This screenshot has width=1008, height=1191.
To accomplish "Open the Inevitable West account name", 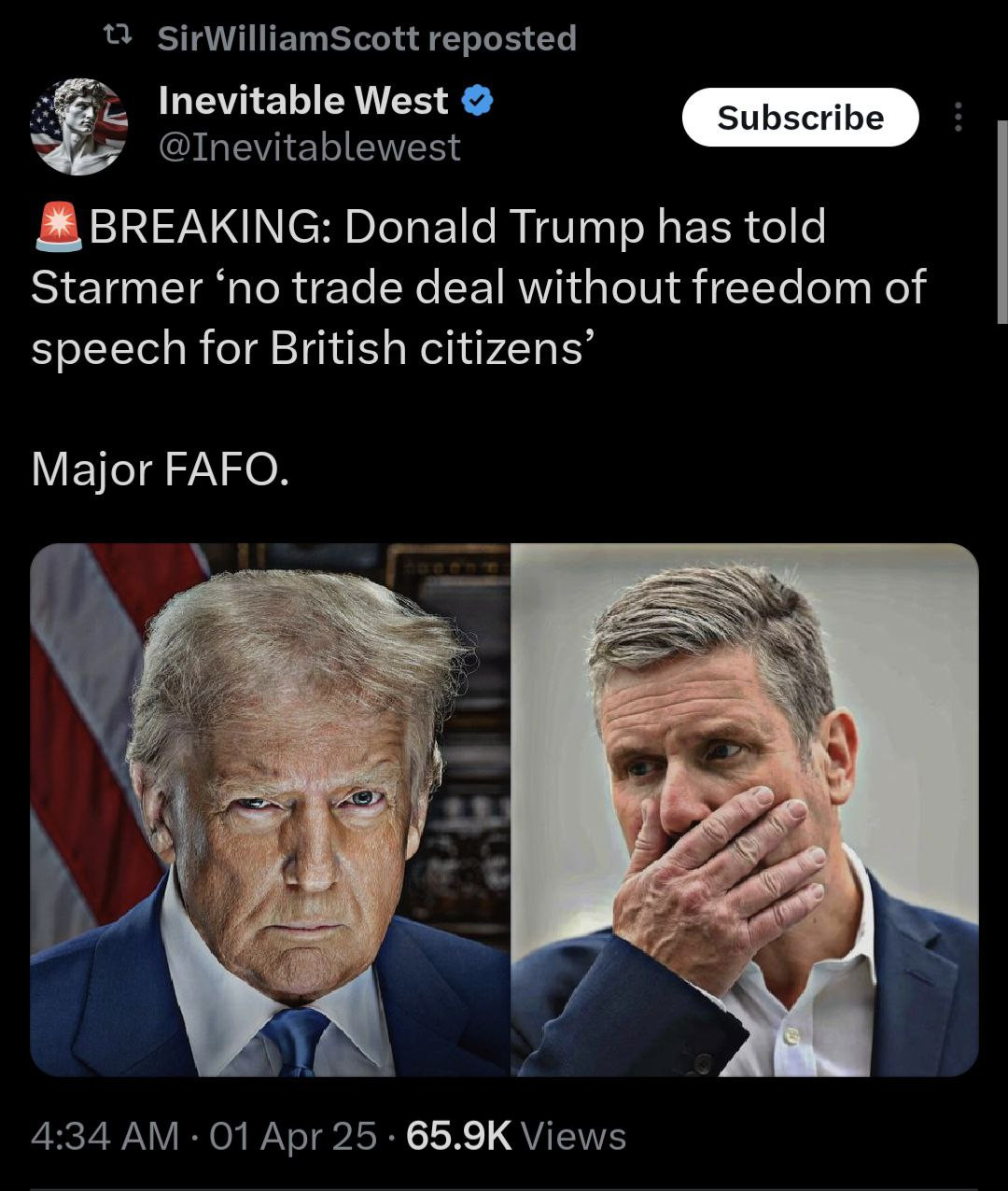I will [x=303, y=101].
